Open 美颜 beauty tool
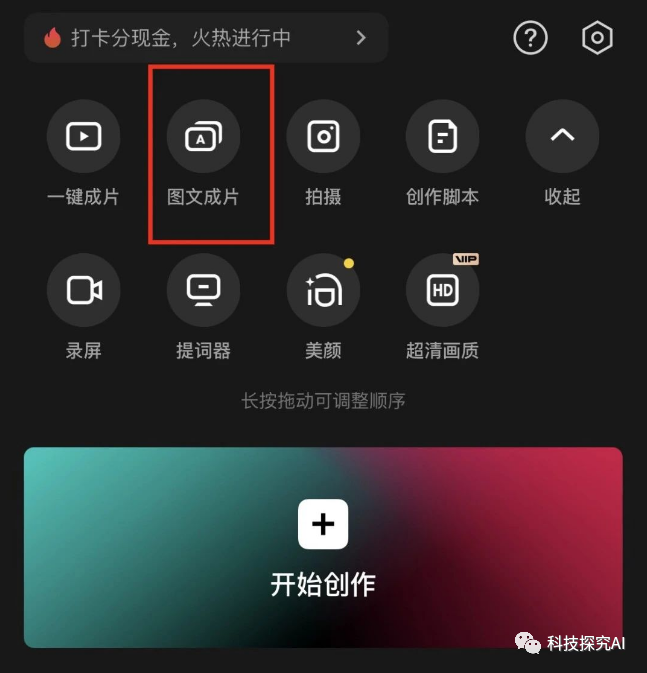 [x=323, y=291]
